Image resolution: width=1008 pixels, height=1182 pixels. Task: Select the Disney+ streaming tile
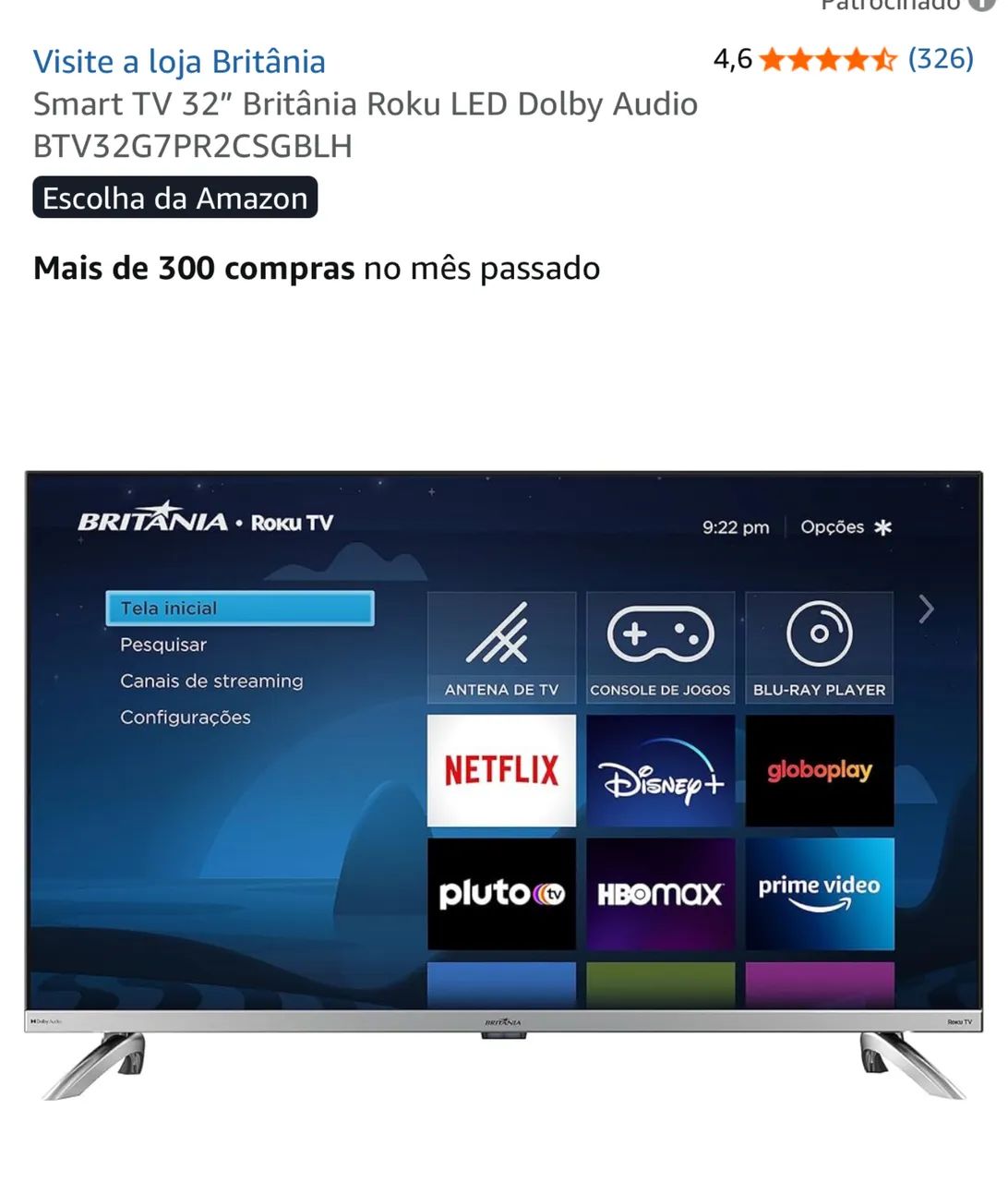tap(660, 770)
